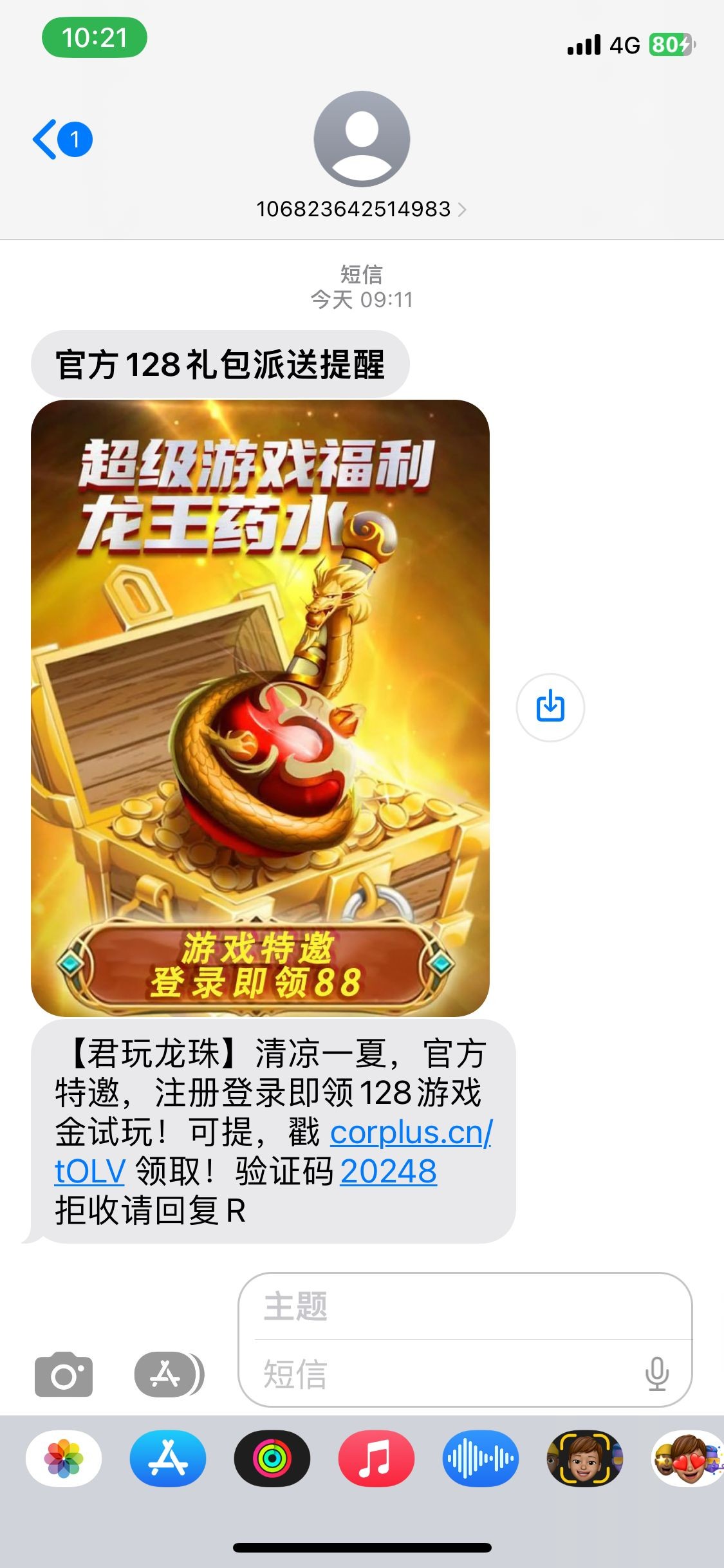This screenshot has width=724, height=1568.
Task: Focus the 主题 subject field
Action: [x=463, y=1307]
